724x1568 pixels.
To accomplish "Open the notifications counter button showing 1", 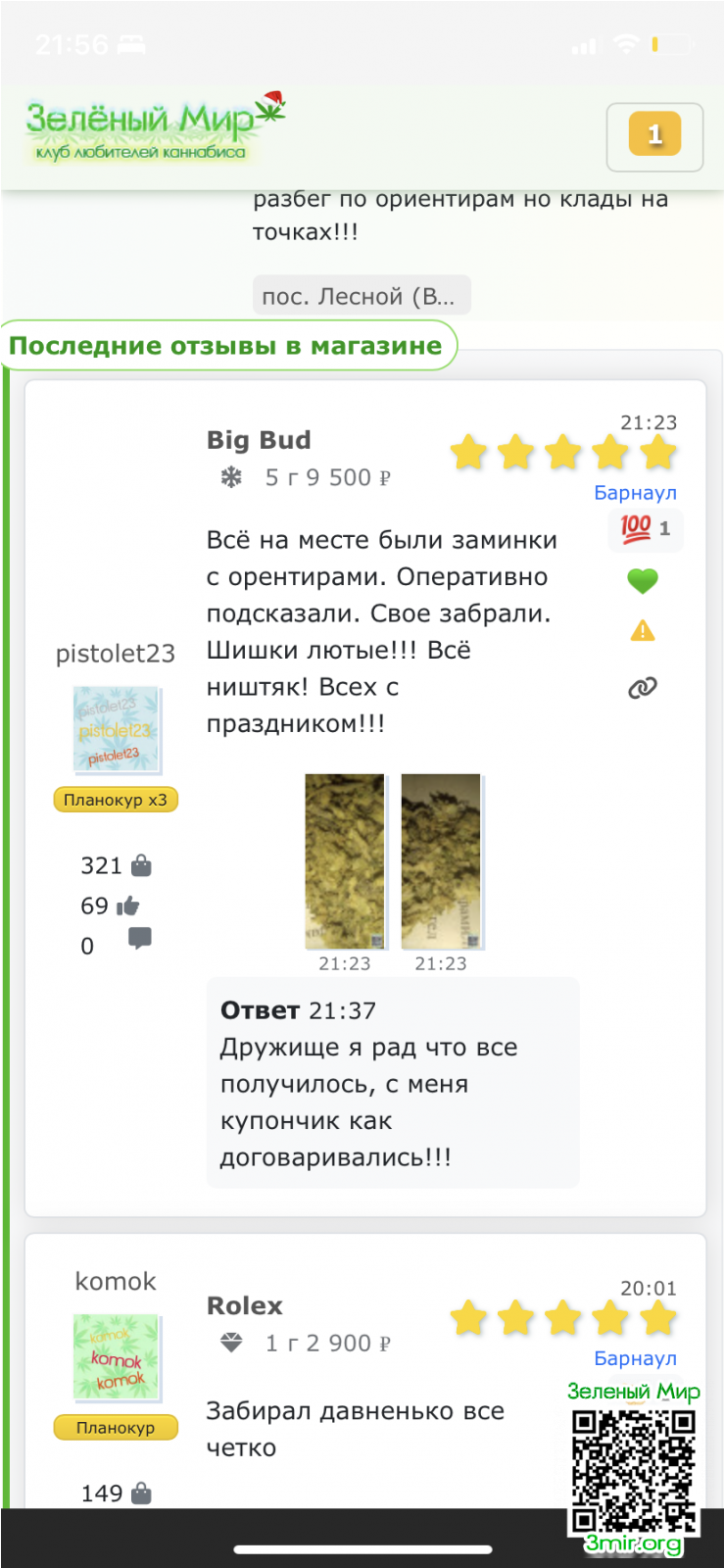I will click(x=654, y=136).
